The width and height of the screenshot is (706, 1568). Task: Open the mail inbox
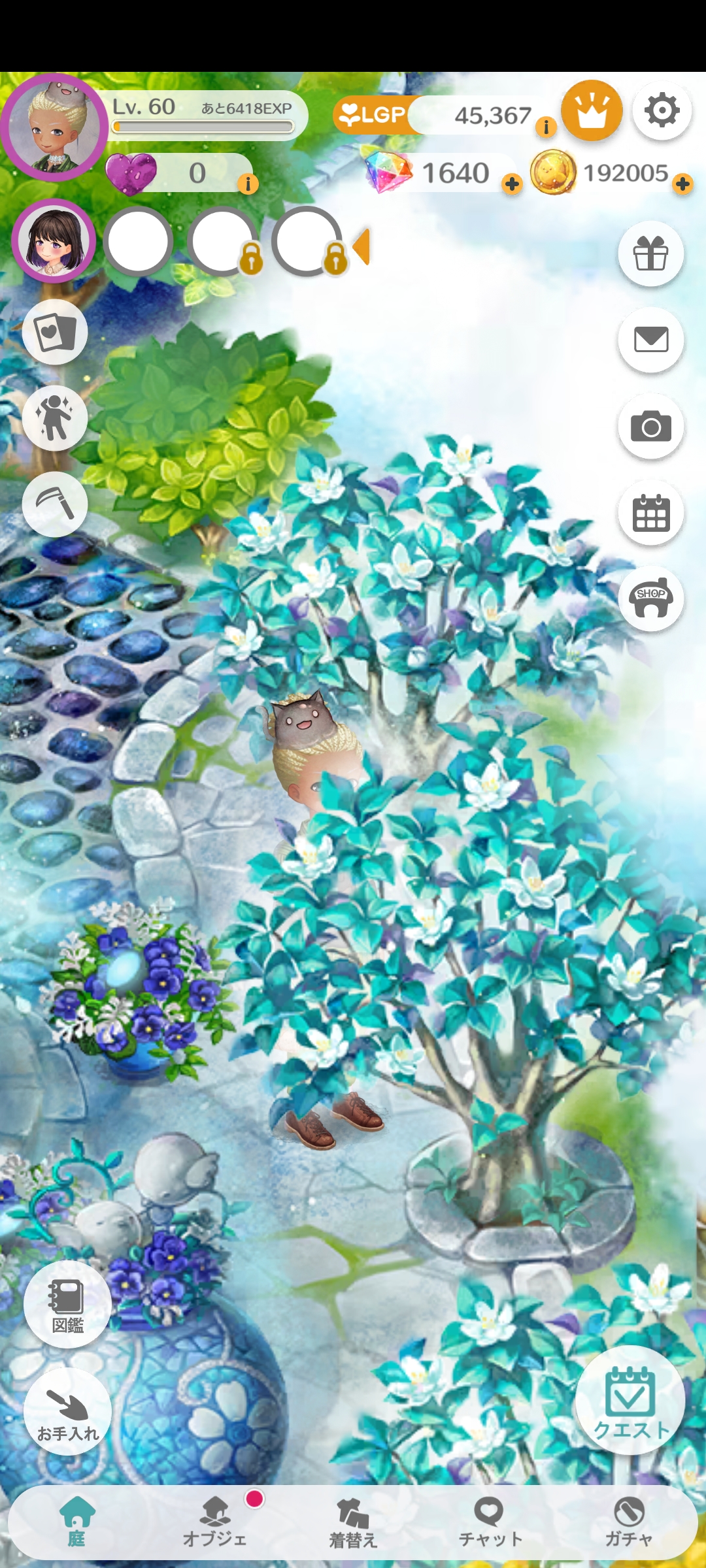click(650, 340)
